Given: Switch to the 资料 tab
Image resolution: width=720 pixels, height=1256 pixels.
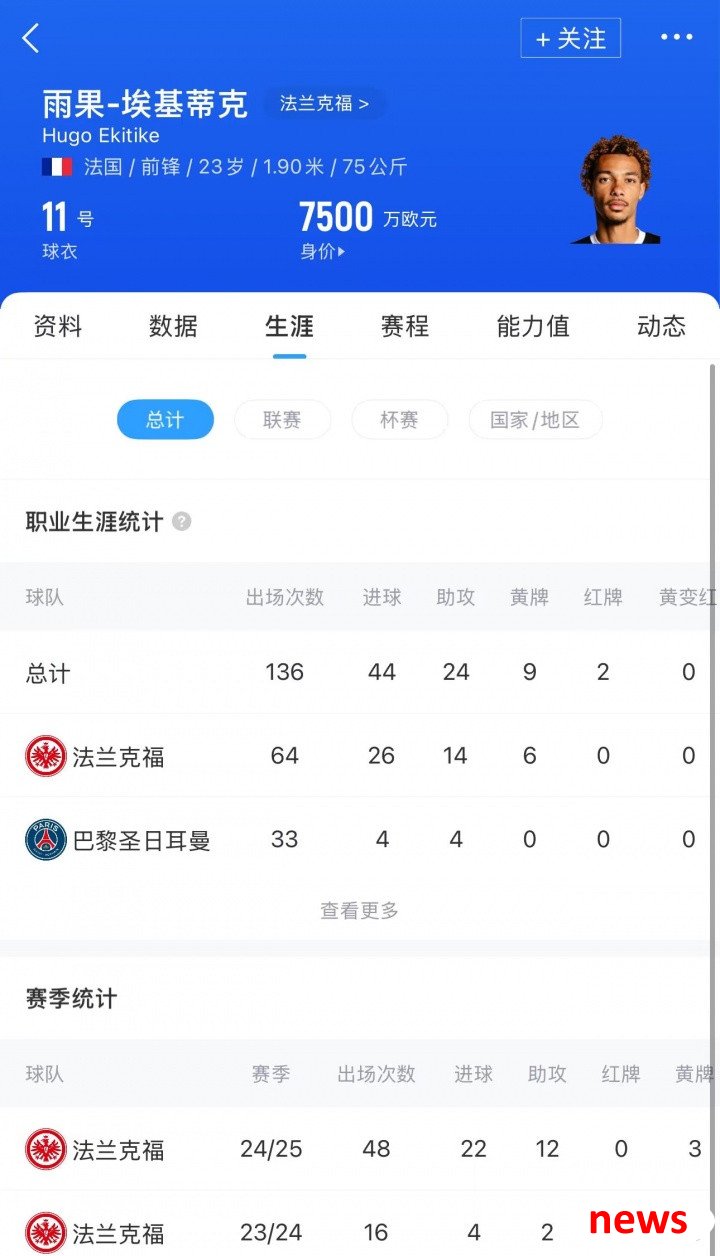Looking at the screenshot, I should tap(58, 326).
